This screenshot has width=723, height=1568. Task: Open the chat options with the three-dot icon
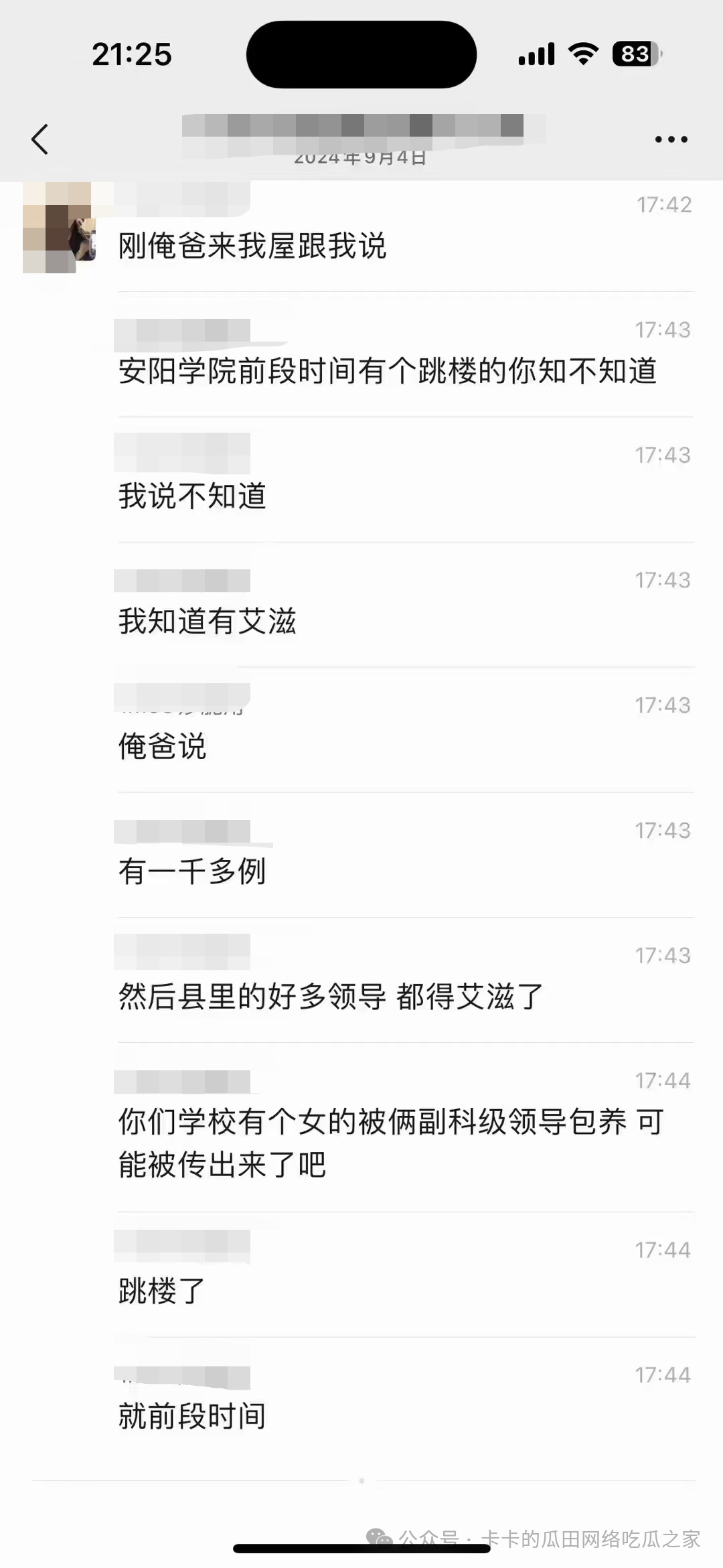671,139
